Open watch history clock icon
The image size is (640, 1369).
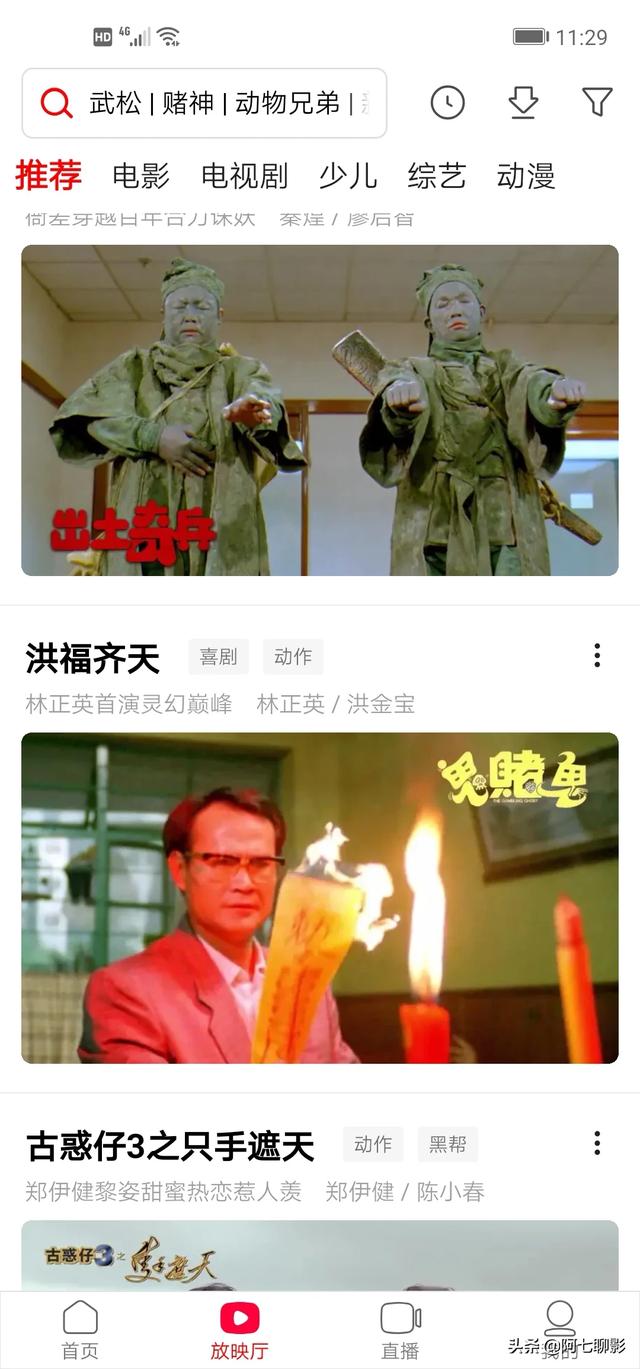[x=447, y=102]
